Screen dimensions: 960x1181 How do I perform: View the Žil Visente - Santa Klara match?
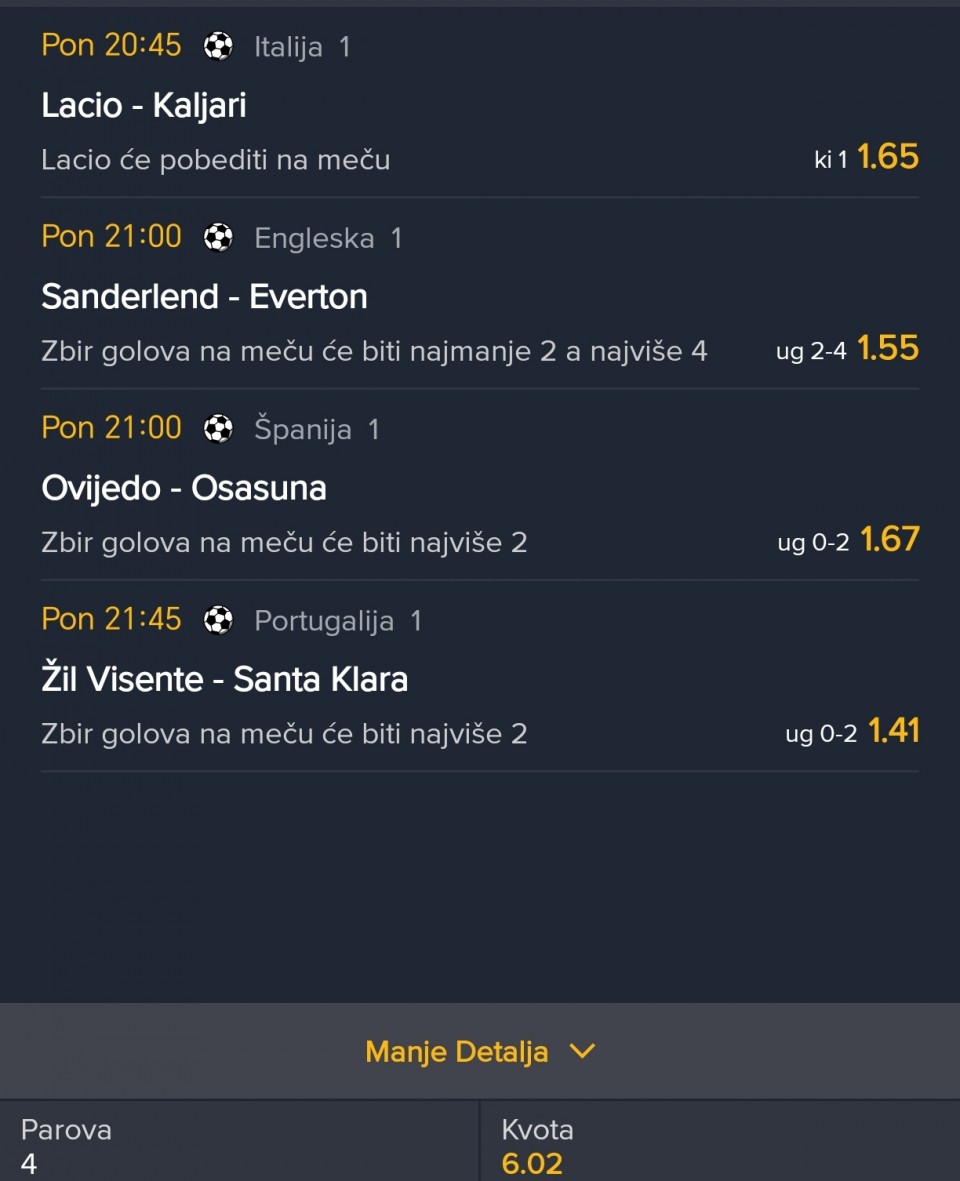(x=224, y=680)
